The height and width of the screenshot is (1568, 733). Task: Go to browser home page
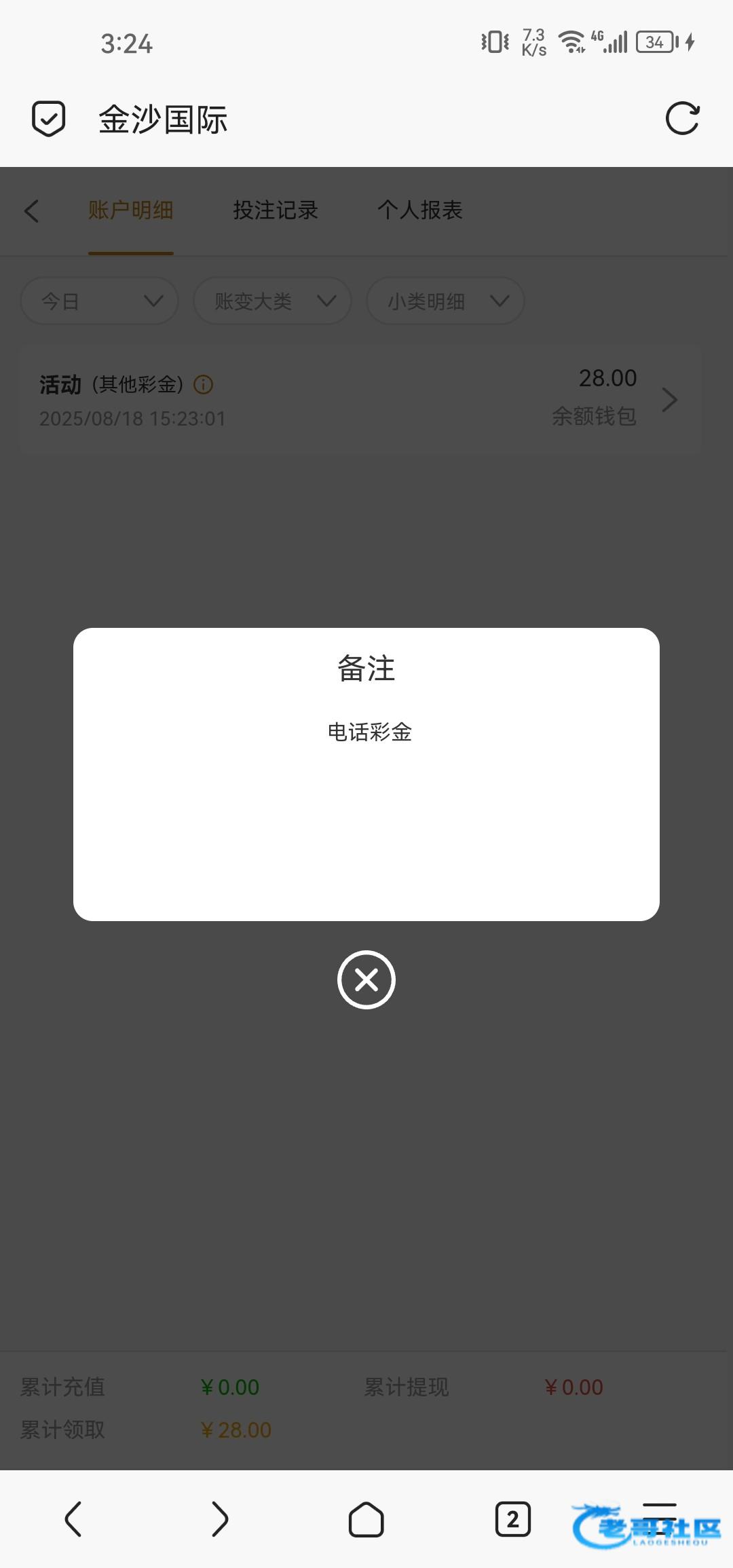coord(366,1519)
